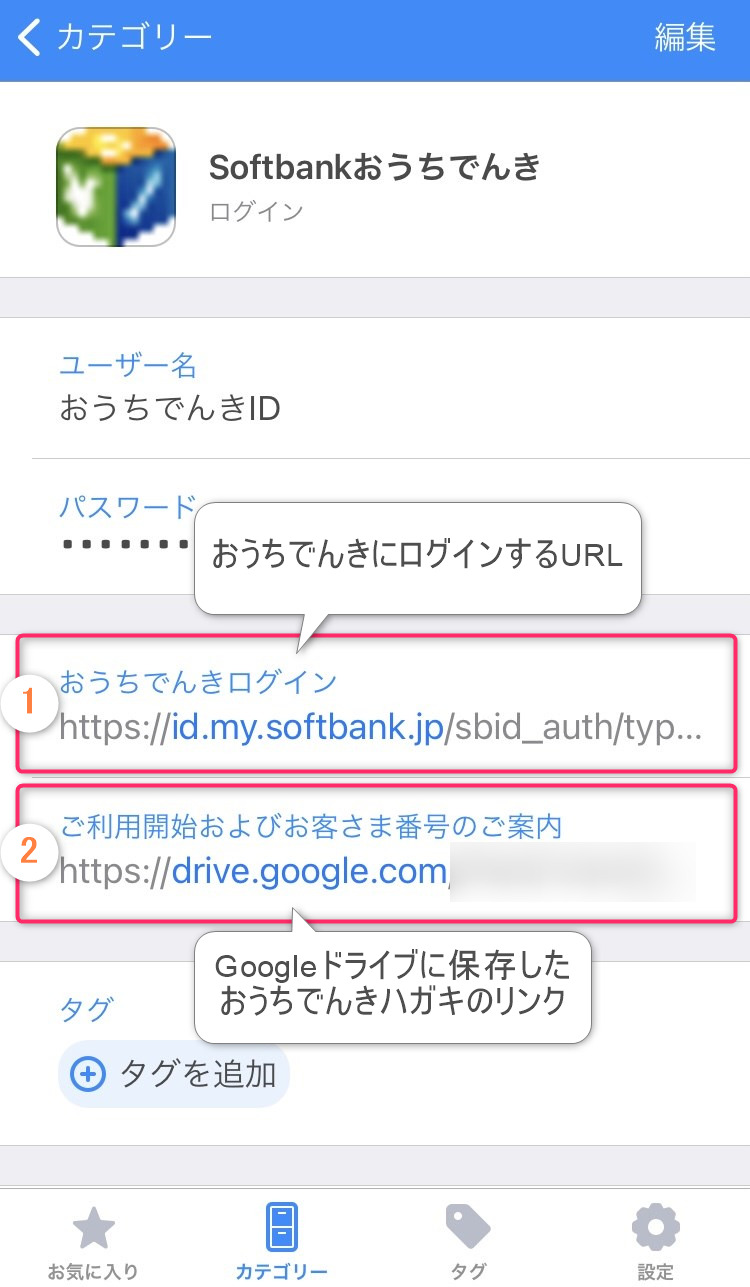Switch to the お気に入り tab

(x=94, y=1240)
